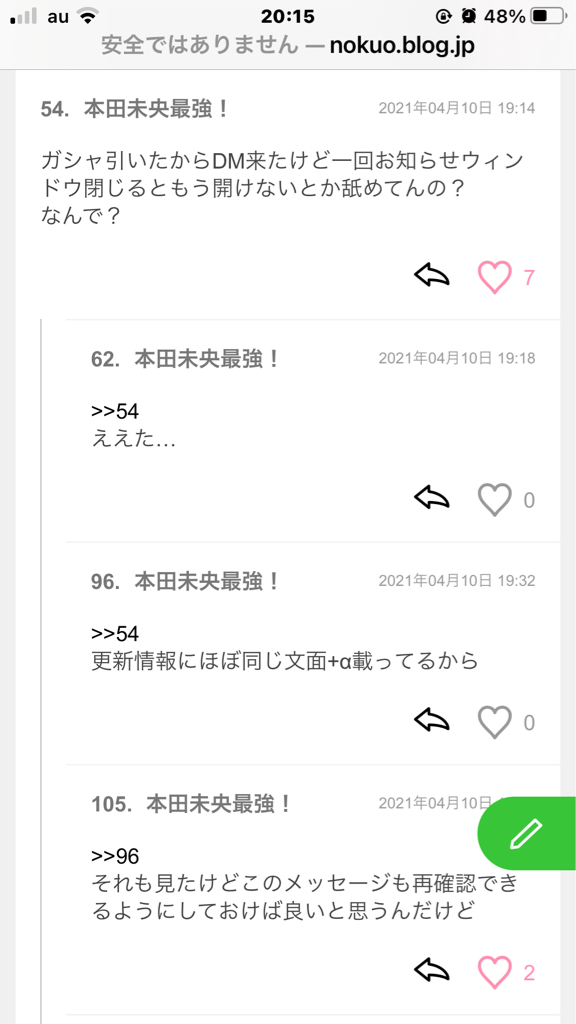Reply to comment 54 with the arrow icon

click(432, 277)
